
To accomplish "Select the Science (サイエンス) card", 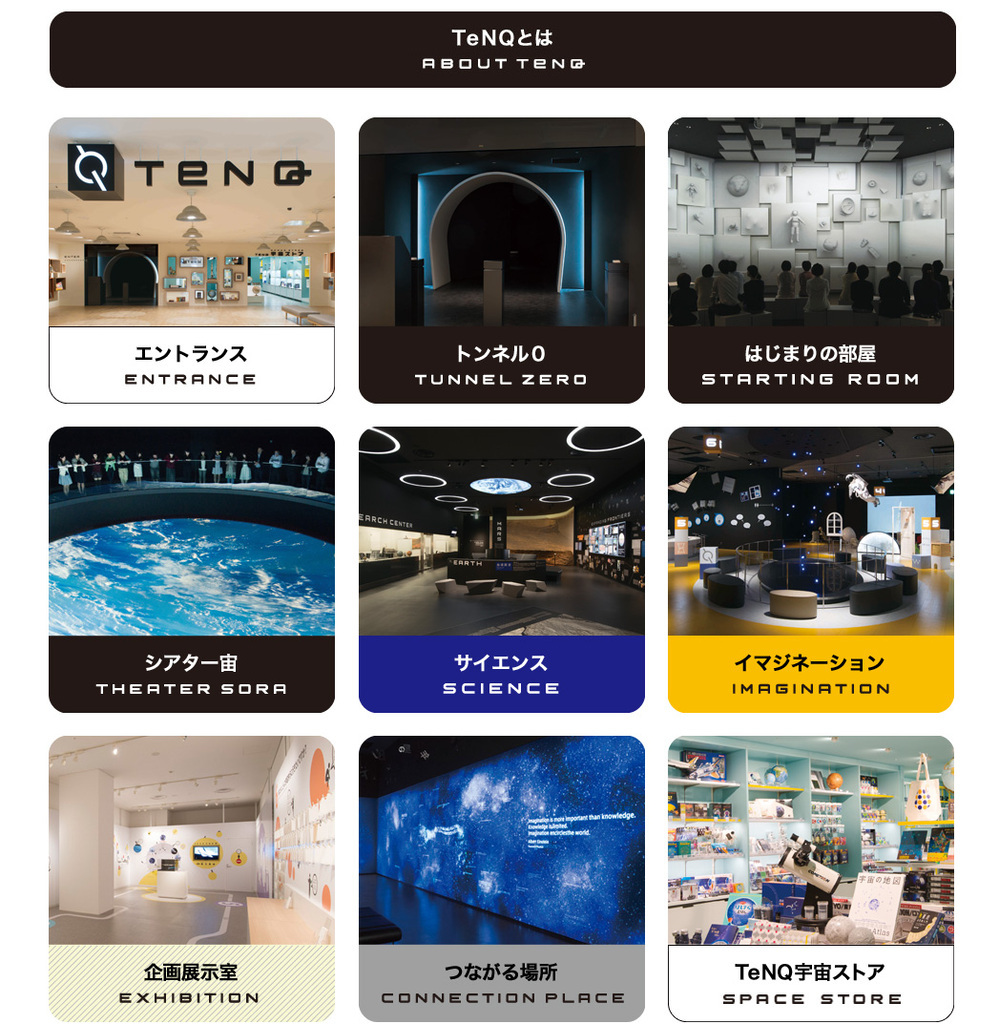I will 501,569.
